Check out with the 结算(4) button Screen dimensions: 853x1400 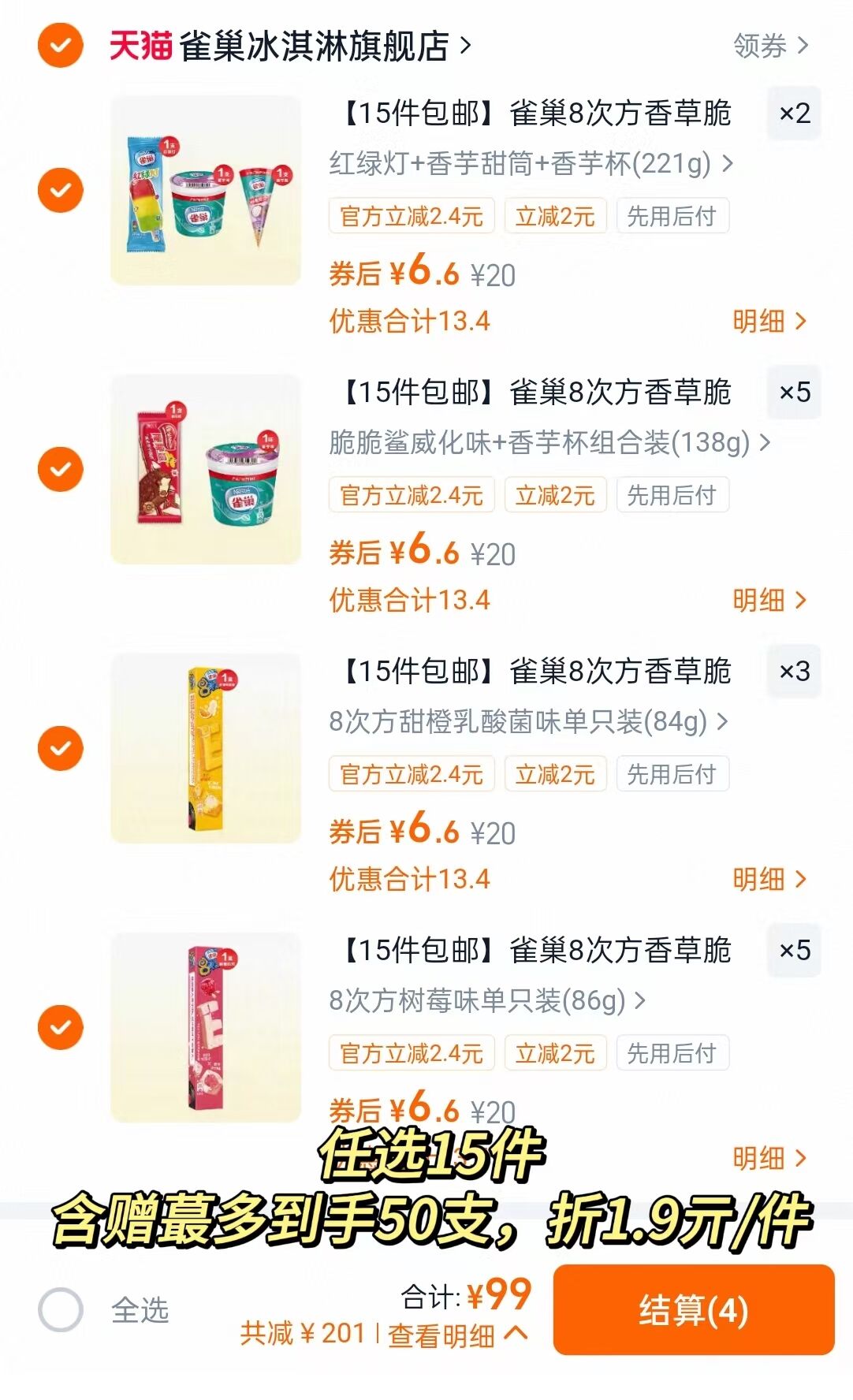coord(693,1310)
